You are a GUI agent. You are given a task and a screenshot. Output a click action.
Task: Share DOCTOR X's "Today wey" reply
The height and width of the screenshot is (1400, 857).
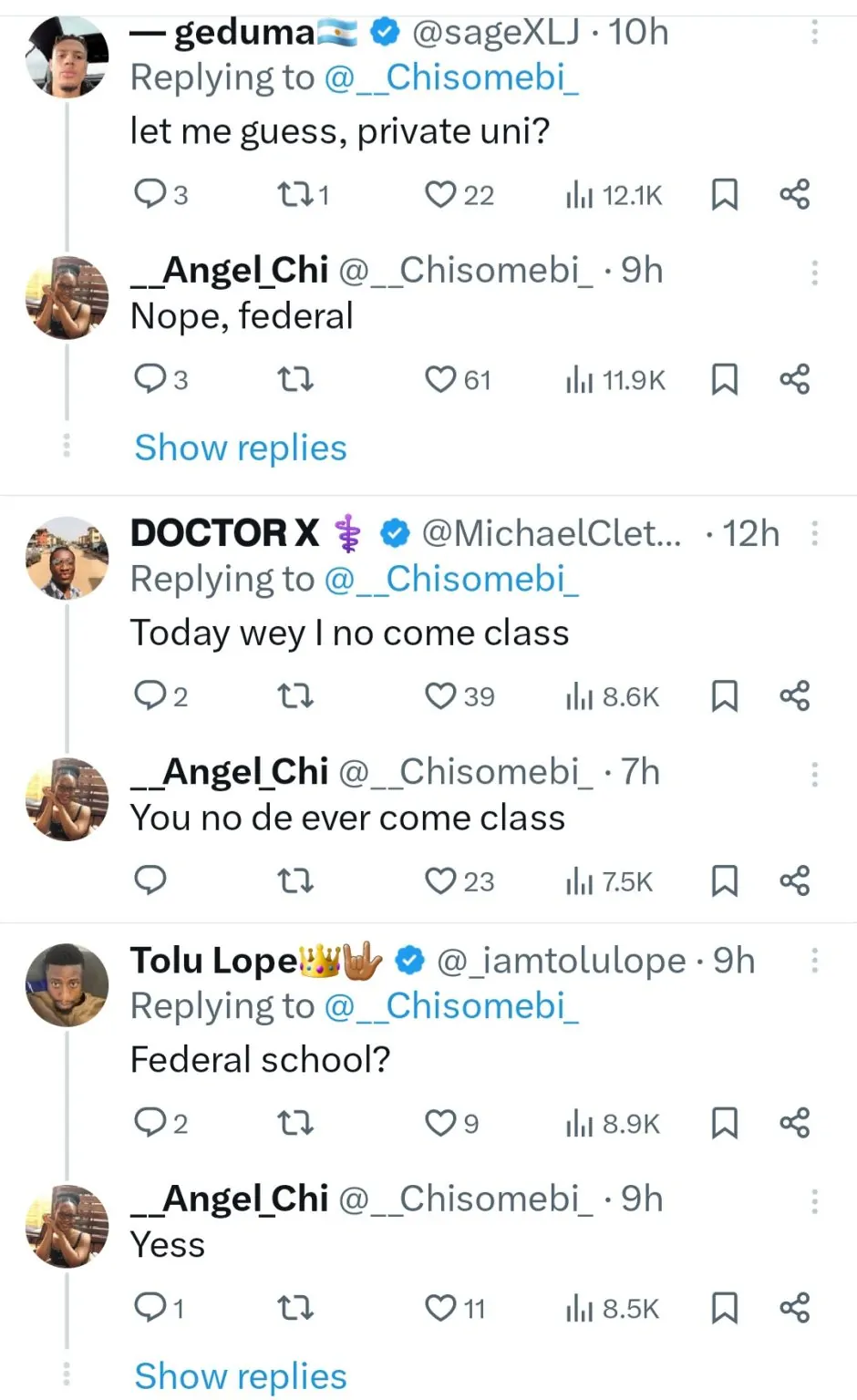[794, 696]
